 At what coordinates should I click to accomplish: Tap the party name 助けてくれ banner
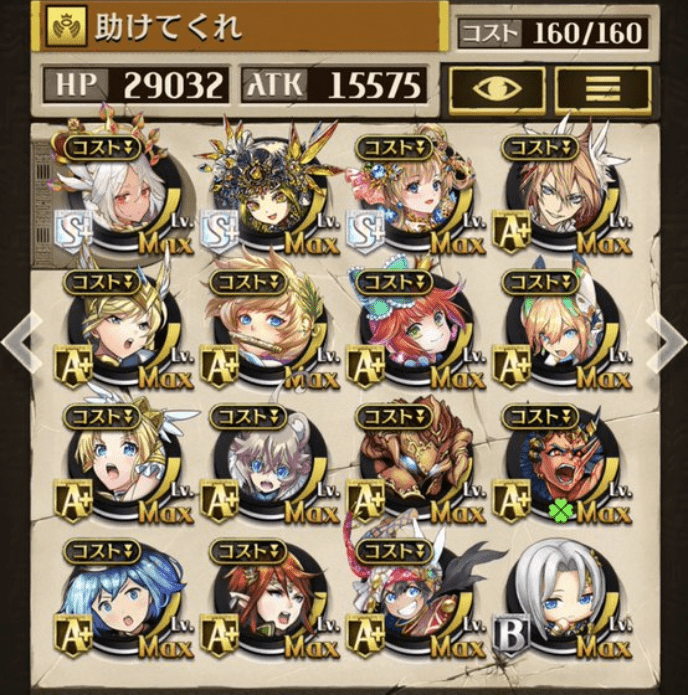tap(240, 27)
